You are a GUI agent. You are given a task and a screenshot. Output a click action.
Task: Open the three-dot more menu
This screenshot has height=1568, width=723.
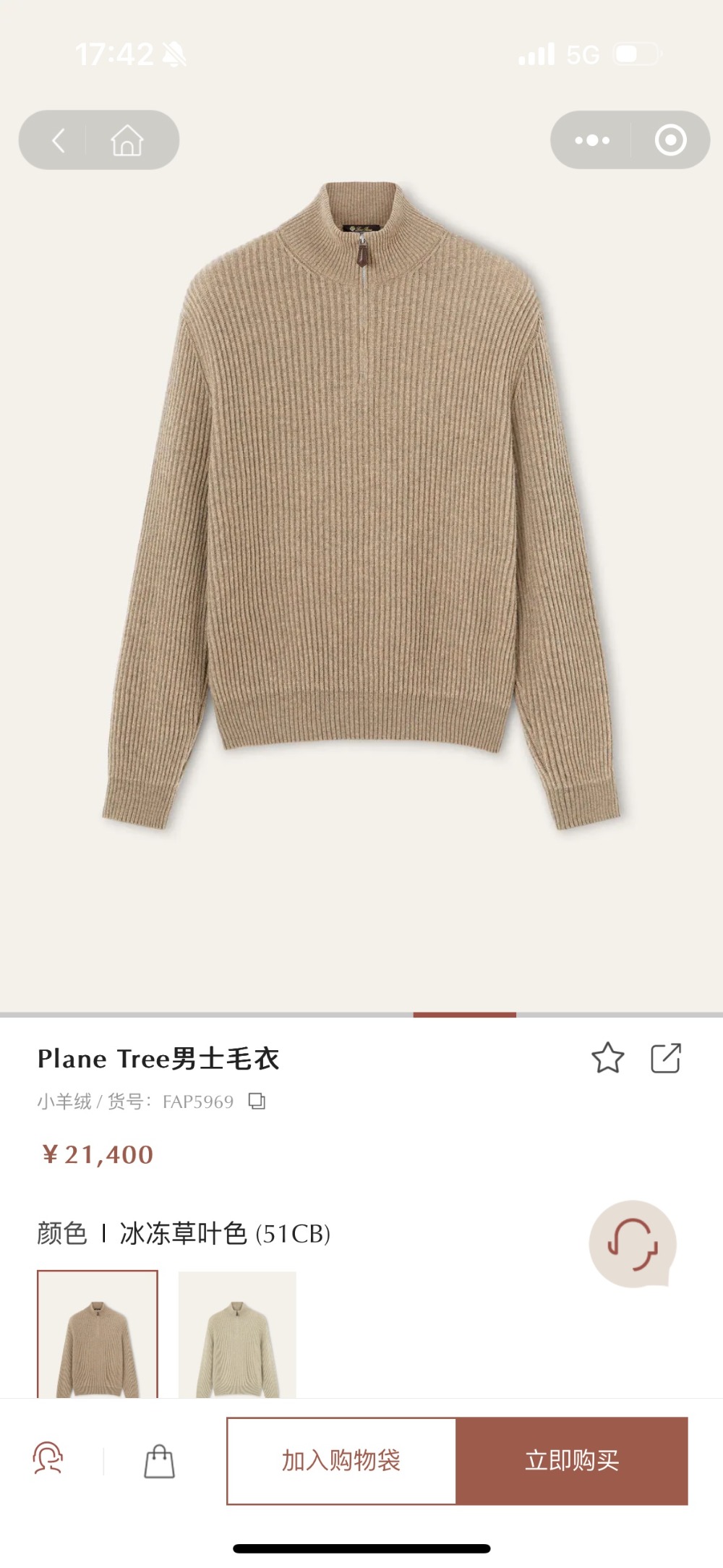point(592,140)
